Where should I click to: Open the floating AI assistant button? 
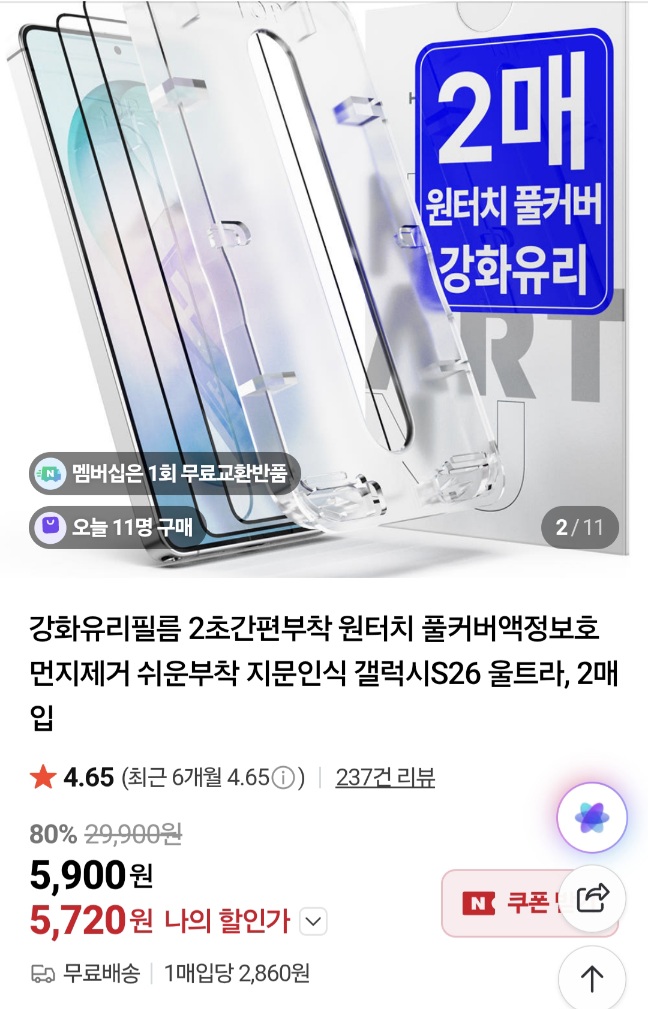[x=592, y=817]
